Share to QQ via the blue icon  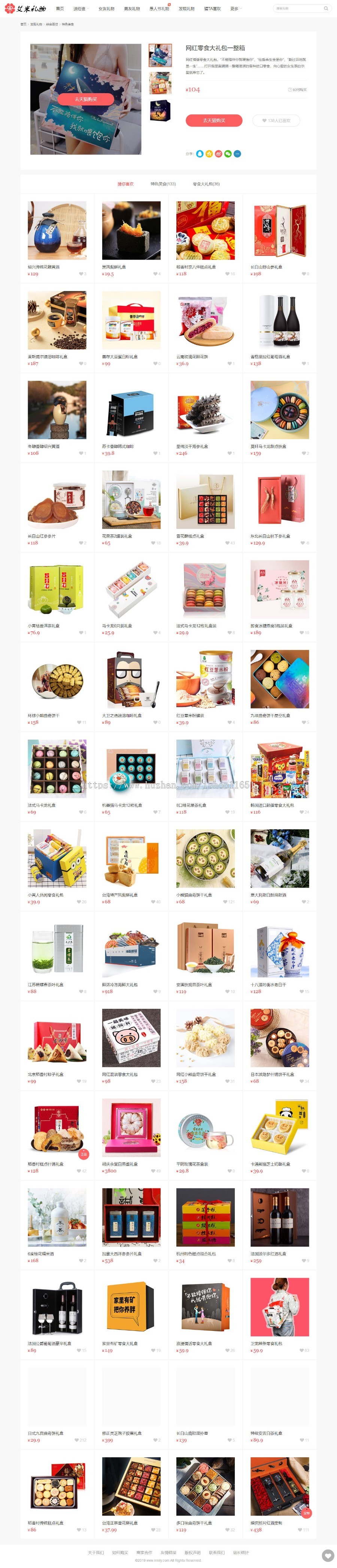pyautogui.click(x=199, y=154)
